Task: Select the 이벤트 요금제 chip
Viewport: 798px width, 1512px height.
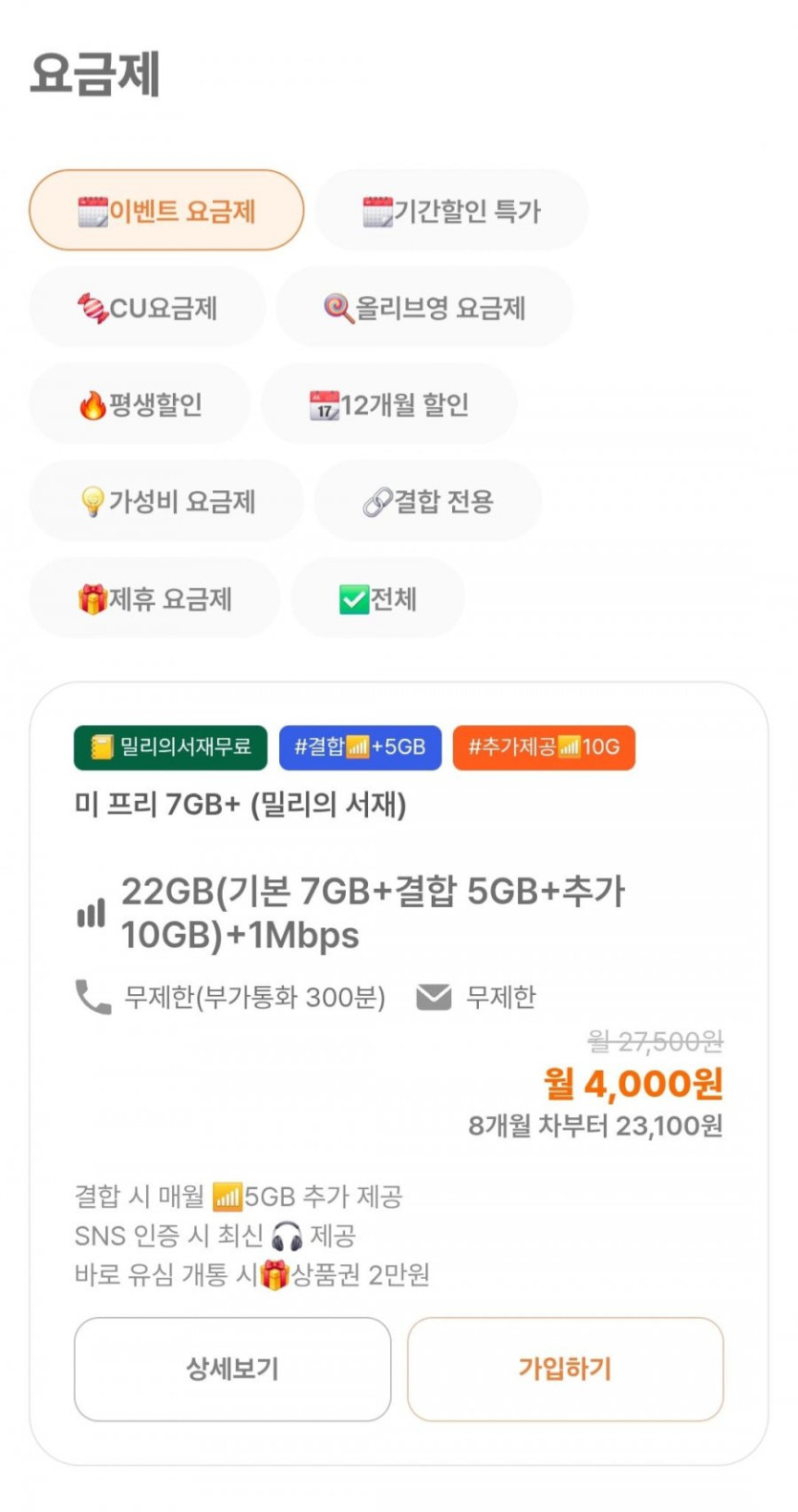Action: tap(166, 210)
